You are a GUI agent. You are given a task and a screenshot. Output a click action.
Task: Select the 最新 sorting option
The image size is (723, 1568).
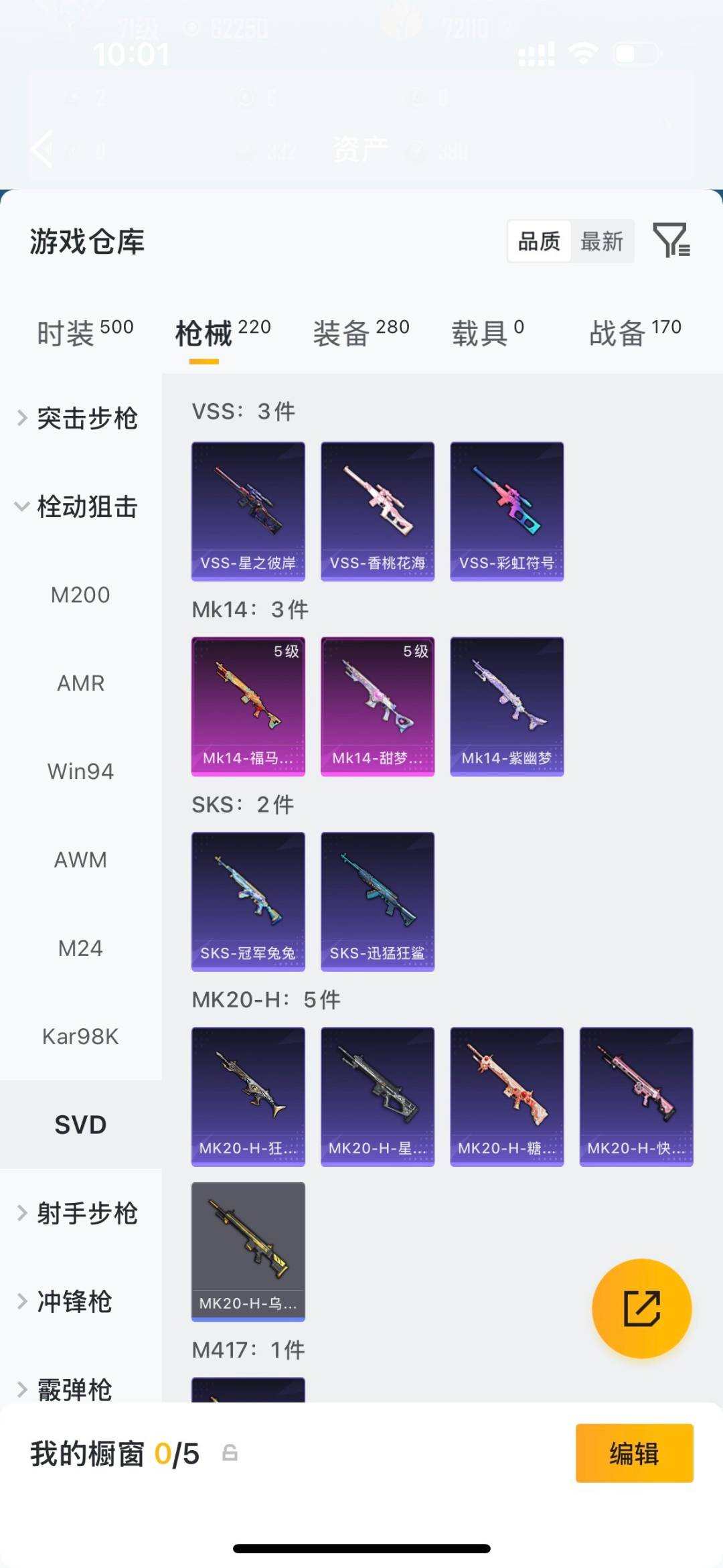602,242
